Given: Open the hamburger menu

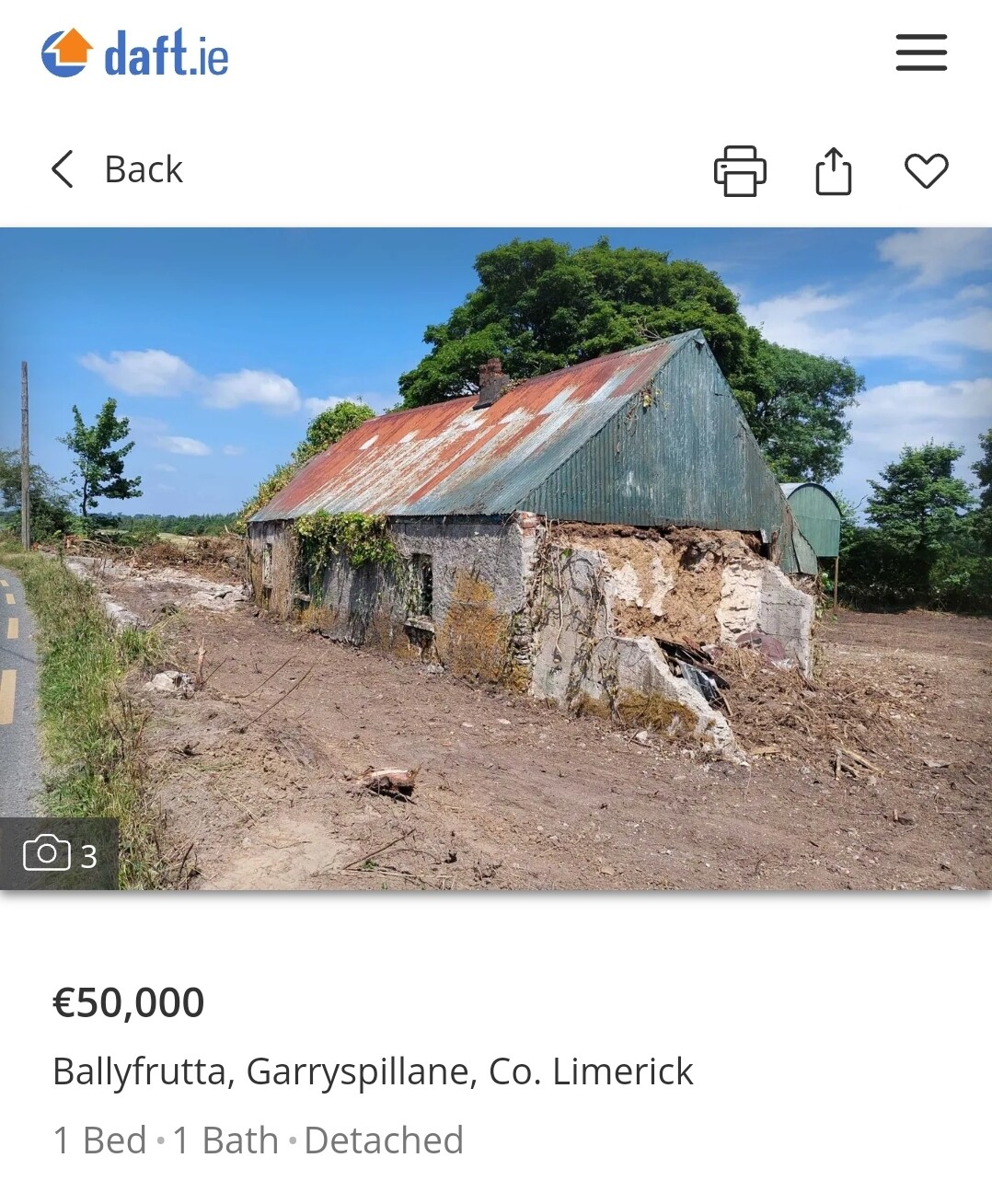Looking at the screenshot, I should point(921,52).
